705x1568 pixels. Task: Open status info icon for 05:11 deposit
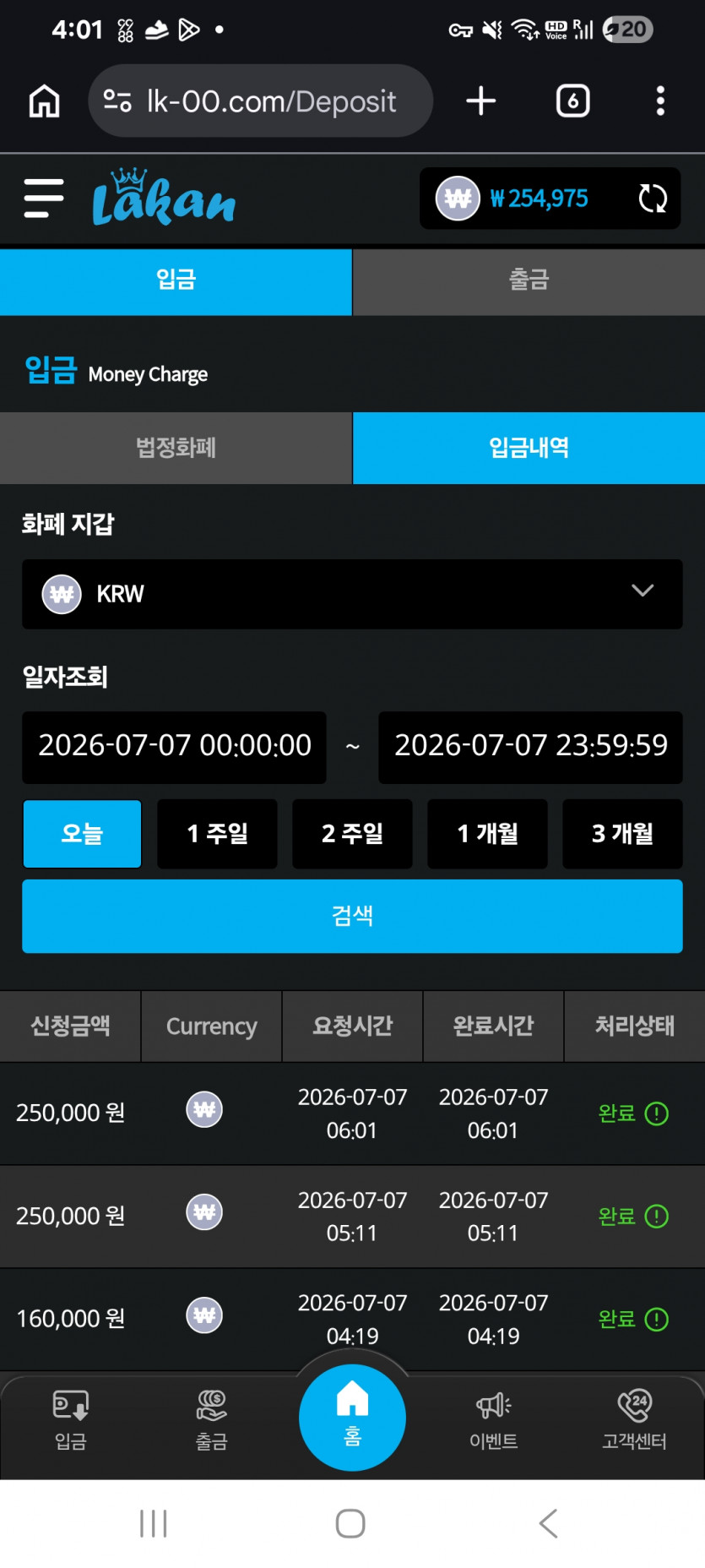click(656, 1216)
